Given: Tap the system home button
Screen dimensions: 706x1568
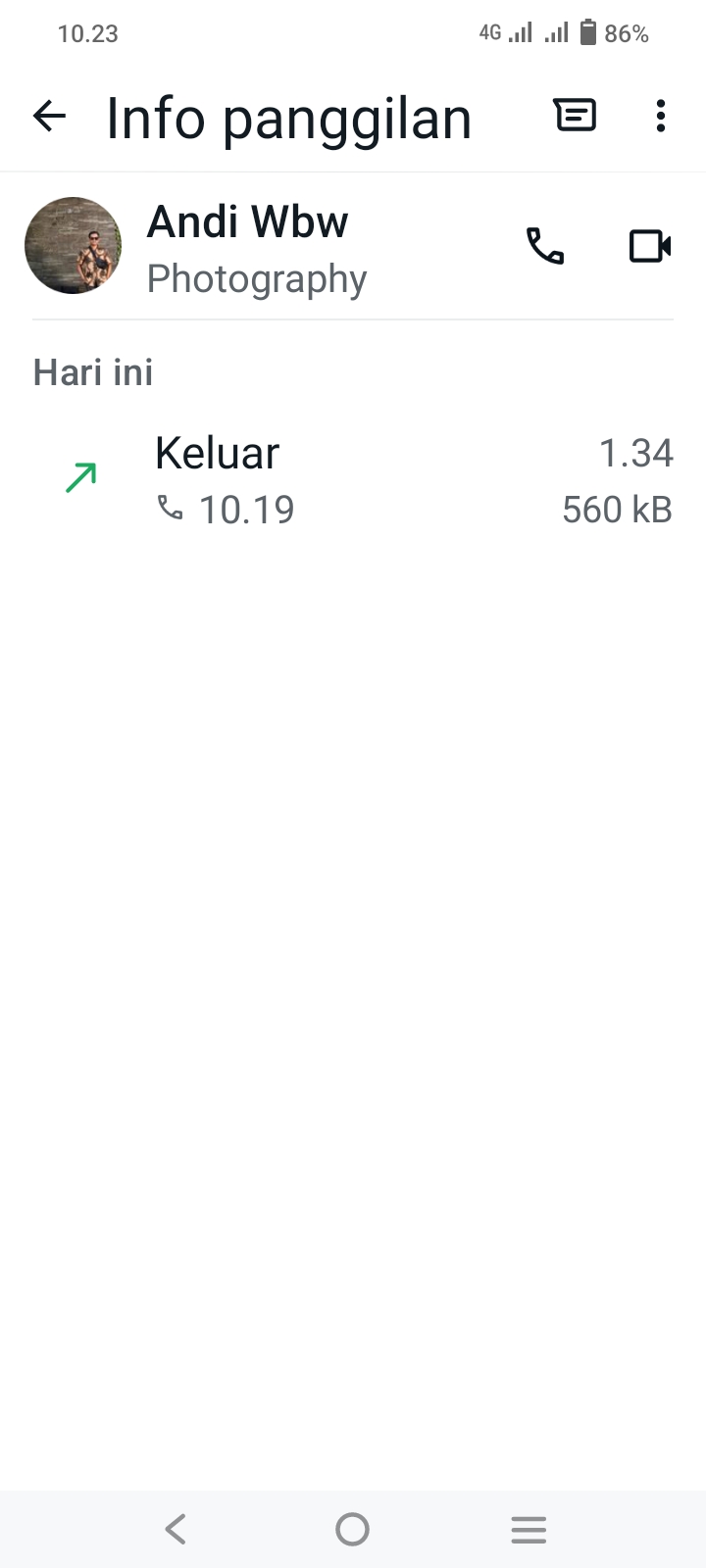Looking at the screenshot, I should tap(352, 1529).
